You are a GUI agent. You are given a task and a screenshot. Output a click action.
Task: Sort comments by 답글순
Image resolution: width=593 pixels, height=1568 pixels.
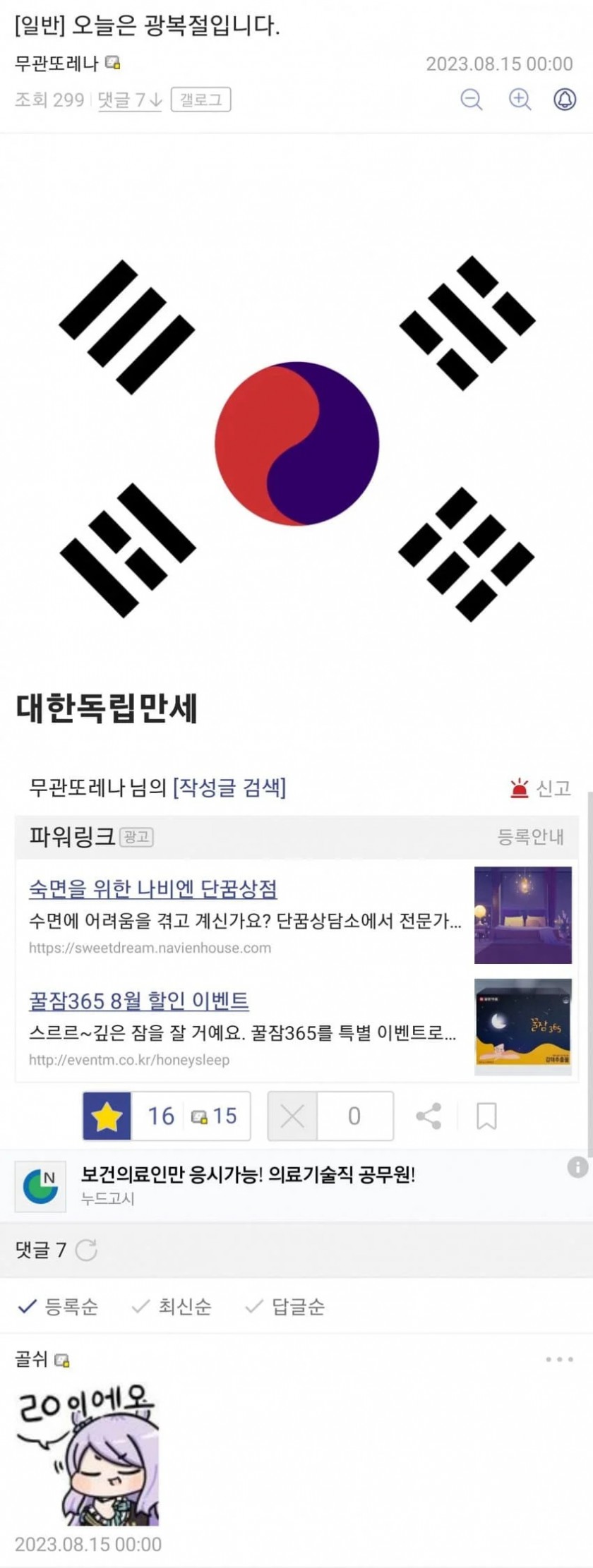click(285, 1306)
